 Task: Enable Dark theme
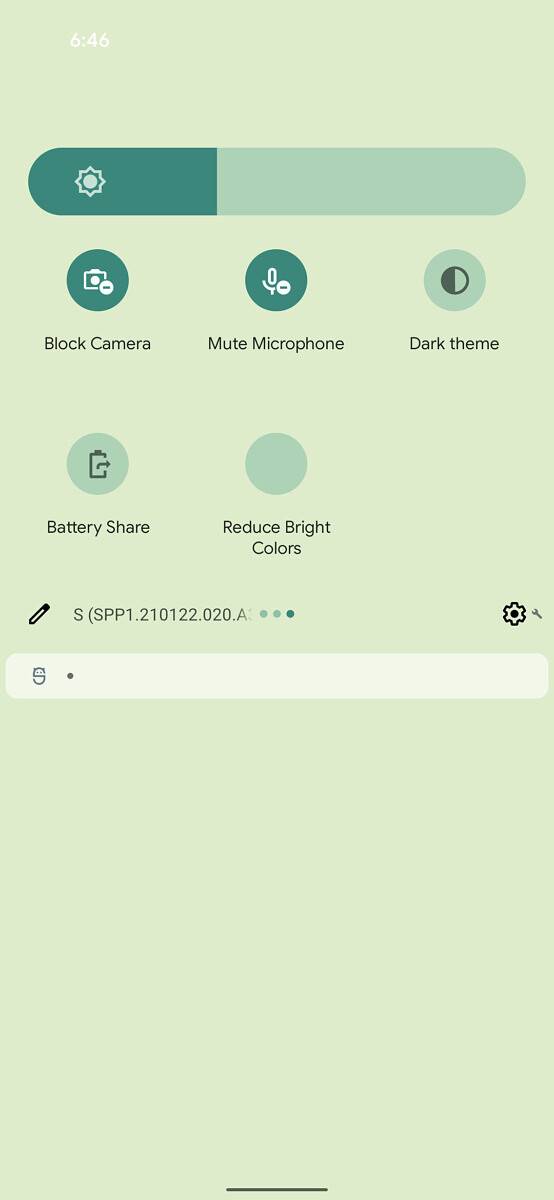(454, 281)
